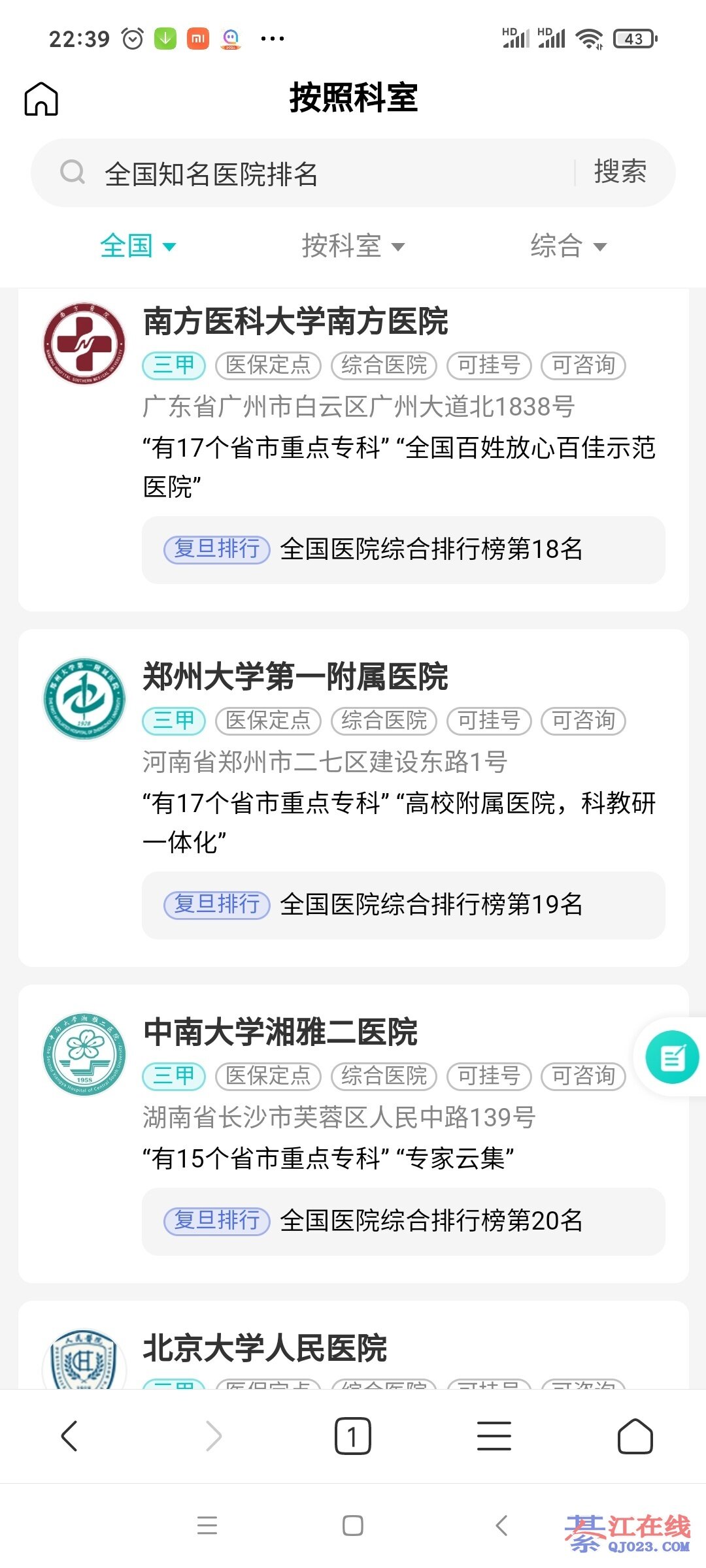706x1568 pixels.
Task: Open the hospital ranking search field
Action: (305, 173)
